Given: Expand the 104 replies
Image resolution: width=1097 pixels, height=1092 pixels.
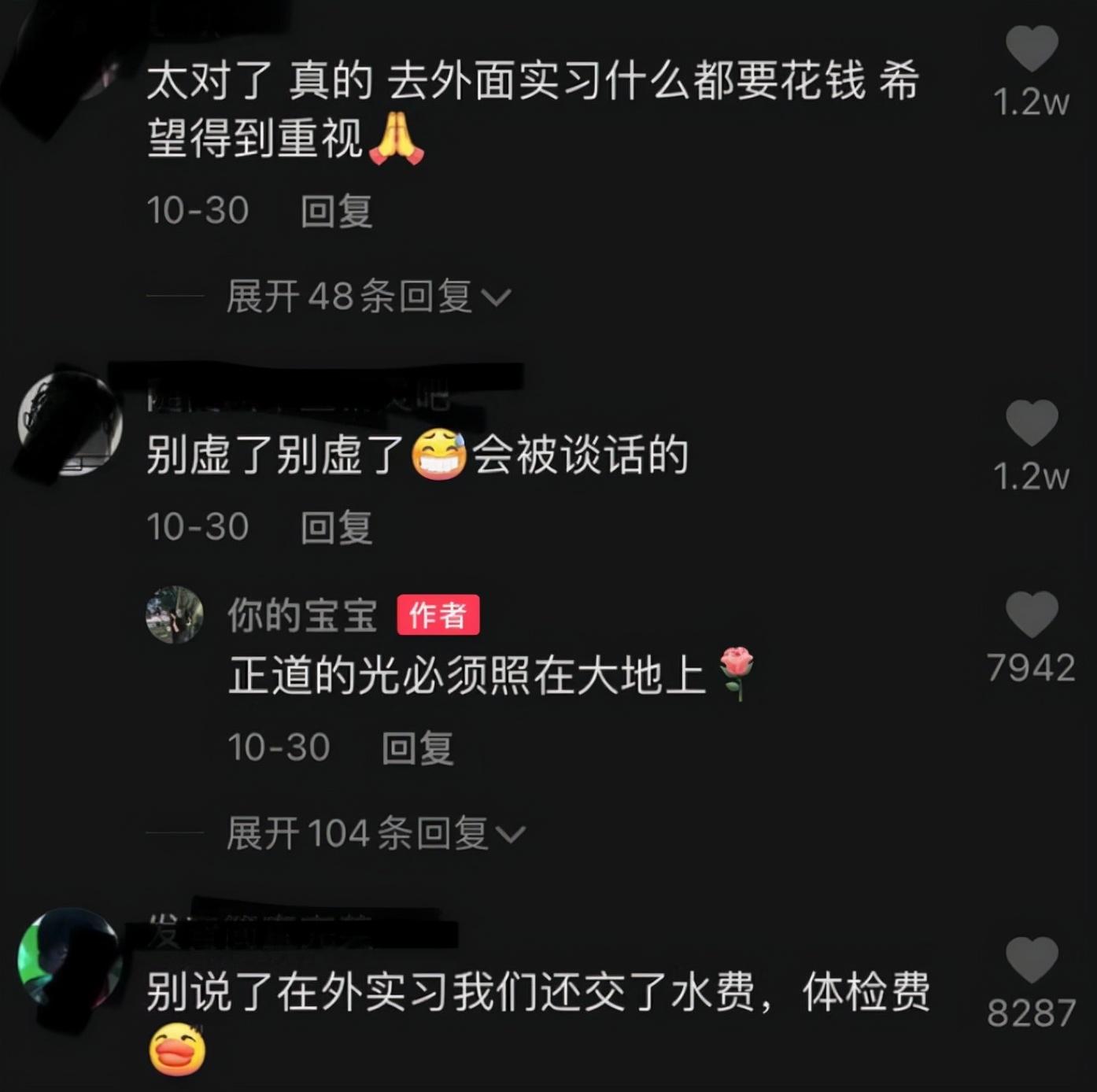Looking at the screenshot, I should pos(375,833).
